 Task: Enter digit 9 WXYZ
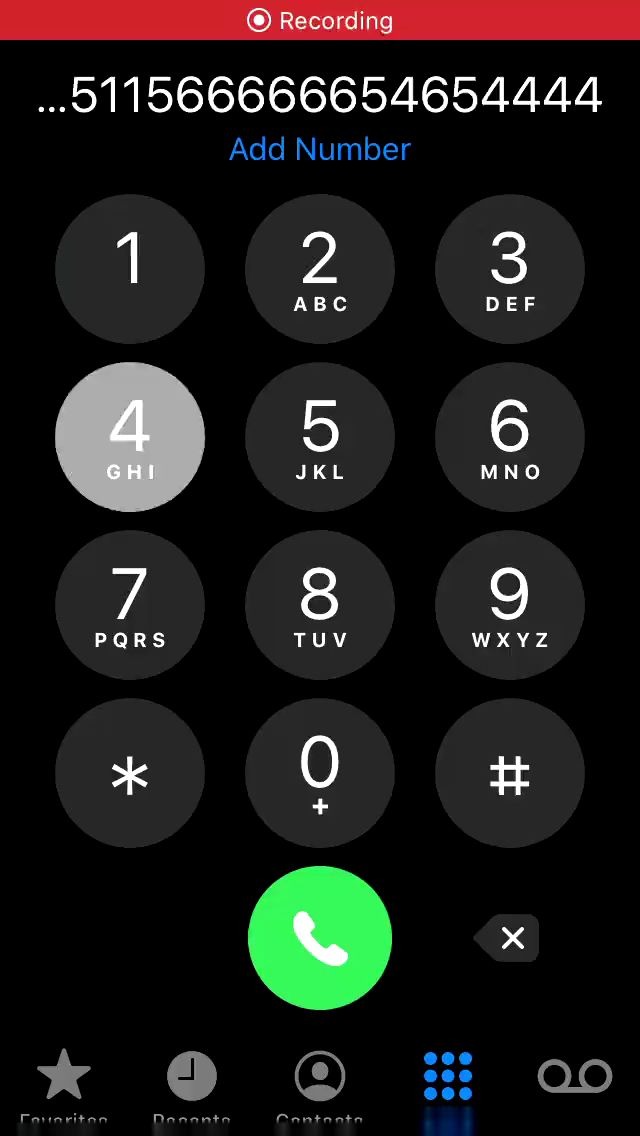tap(510, 605)
